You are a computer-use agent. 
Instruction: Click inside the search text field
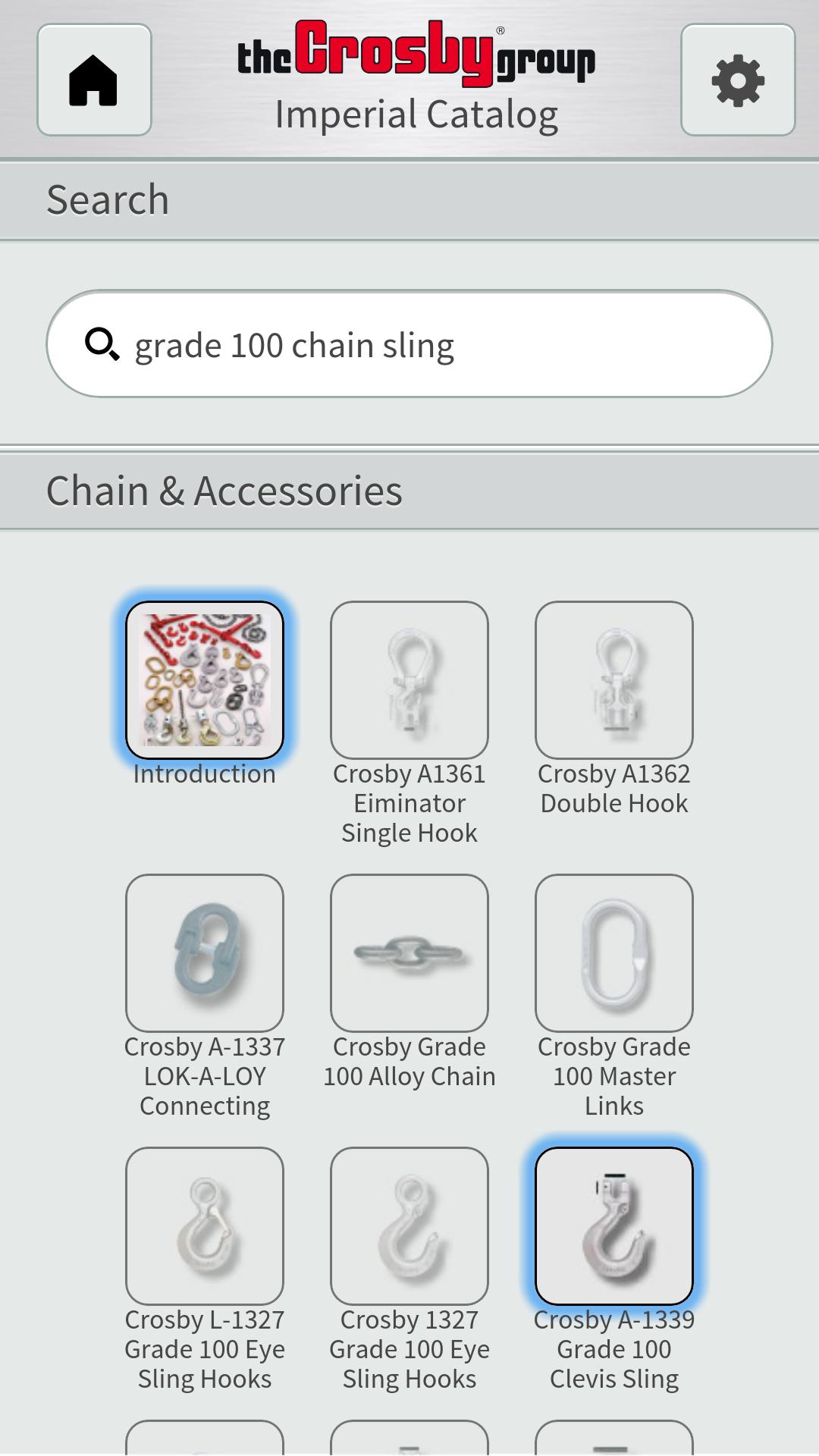tap(409, 345)
